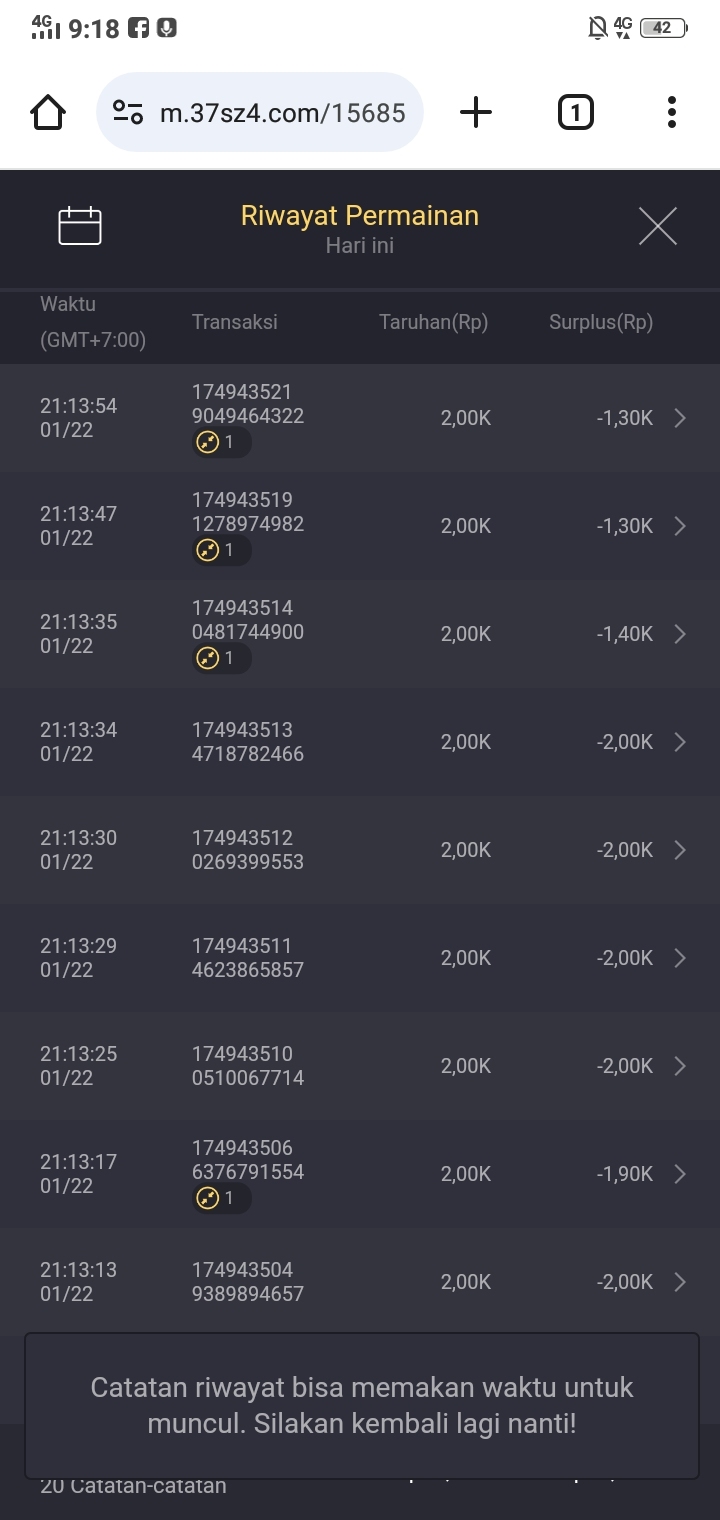Open the tab switcher

tap(574, 113)
